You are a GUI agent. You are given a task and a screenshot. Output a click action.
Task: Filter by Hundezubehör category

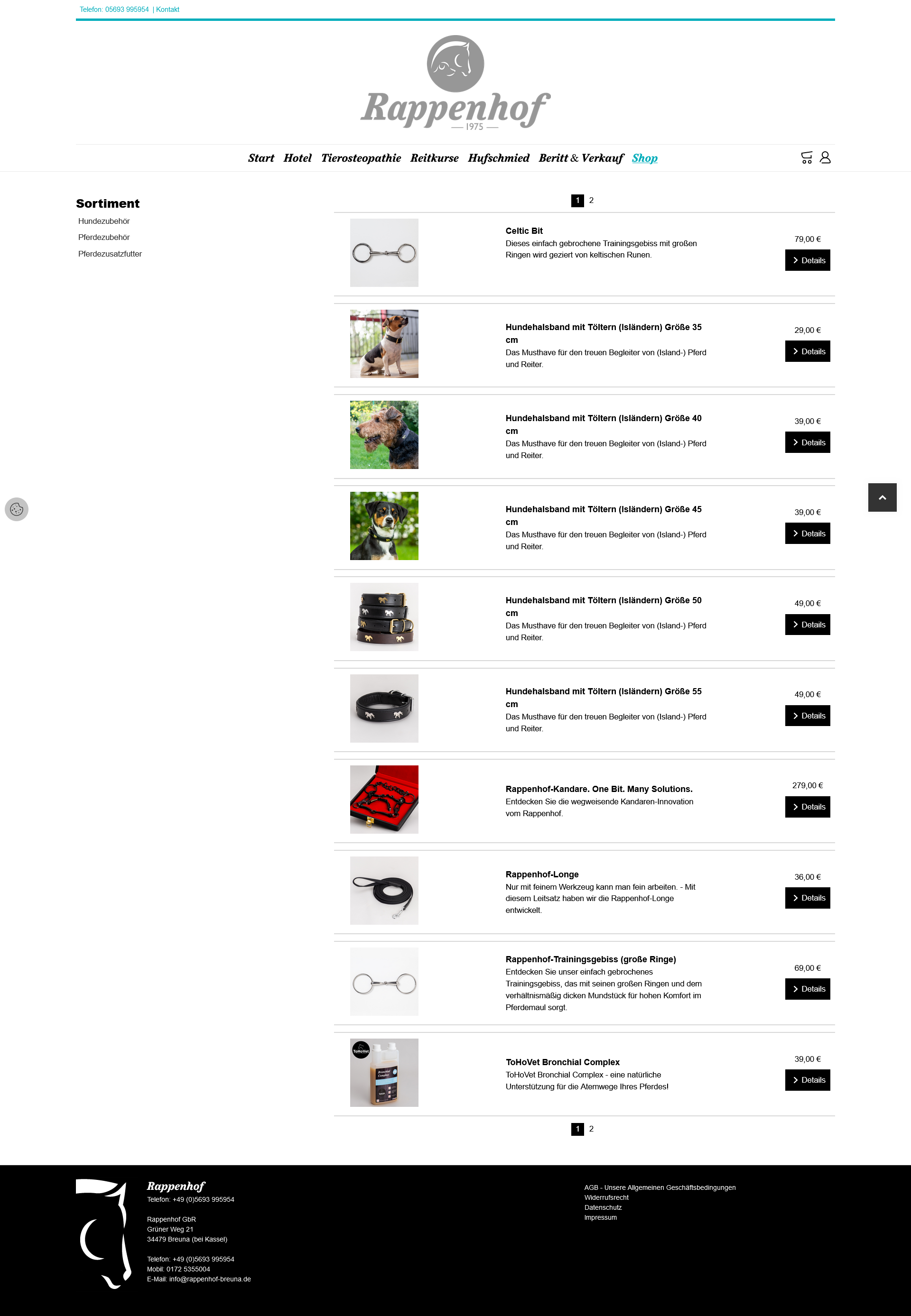coord(104,221)
